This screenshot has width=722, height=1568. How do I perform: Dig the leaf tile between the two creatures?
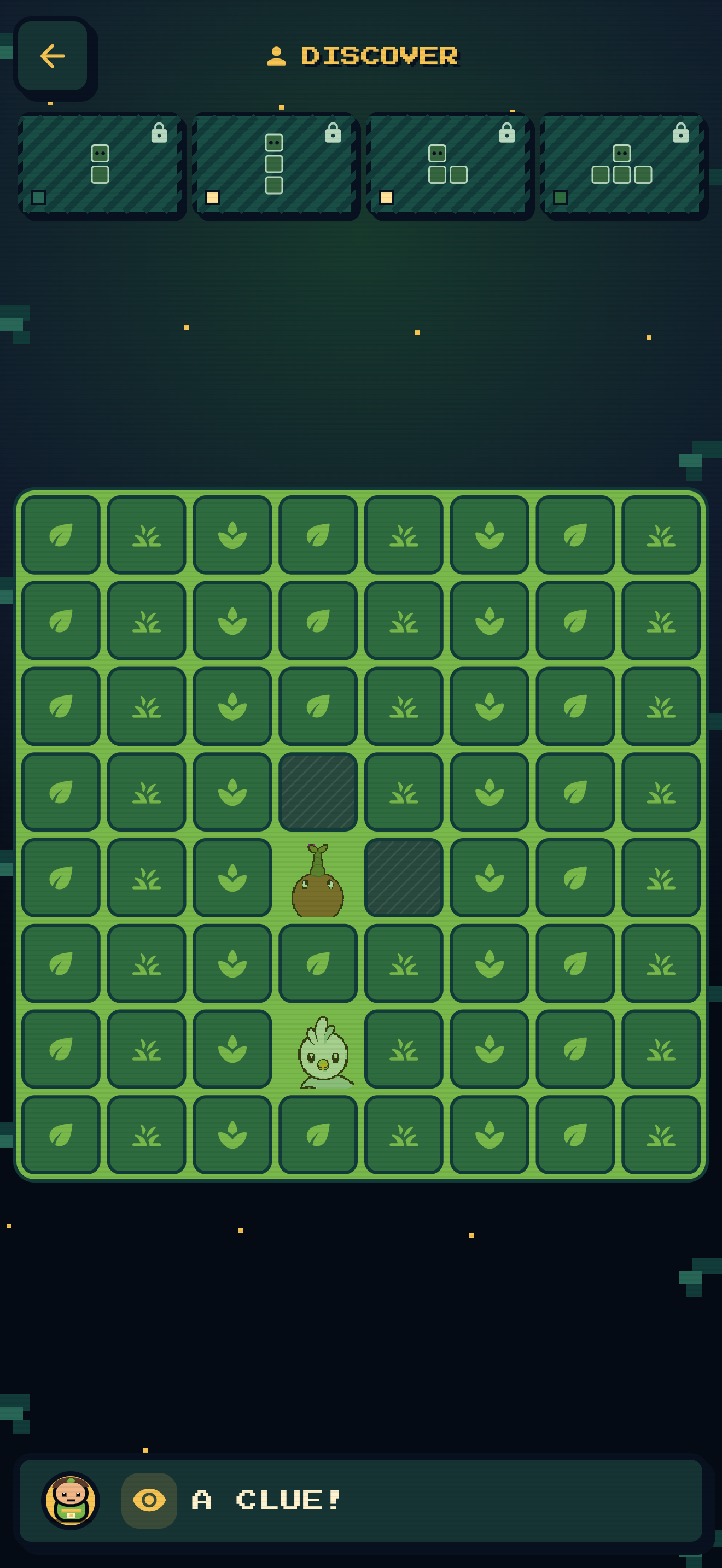tap(318, 963)
